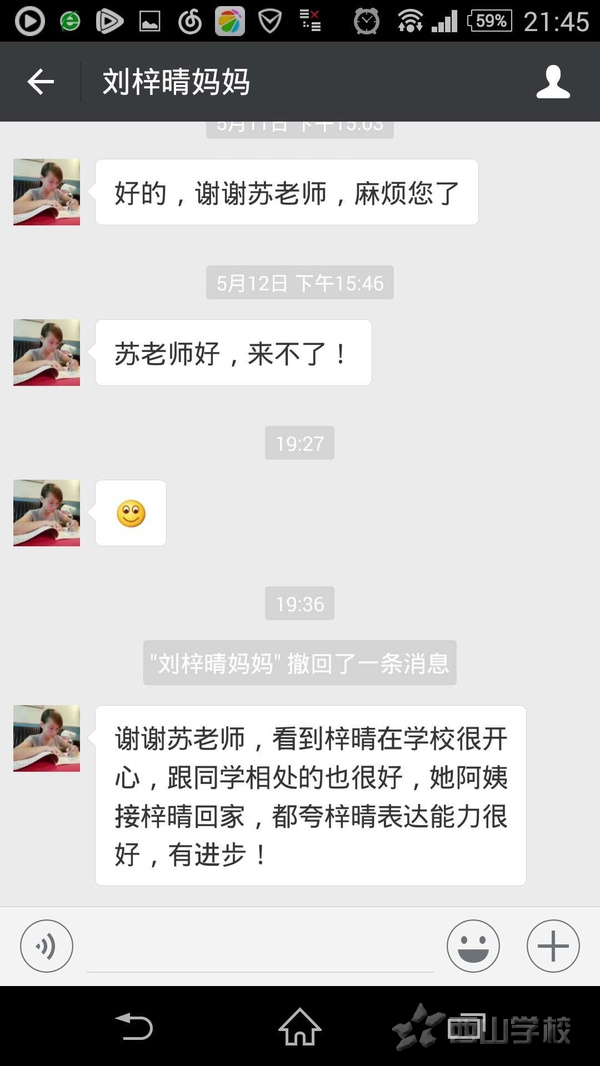Image resolution: width=600 pixels, height=1066 pixels.
Task: Open chat info via the person icon
Action: [x=553, y=82]
